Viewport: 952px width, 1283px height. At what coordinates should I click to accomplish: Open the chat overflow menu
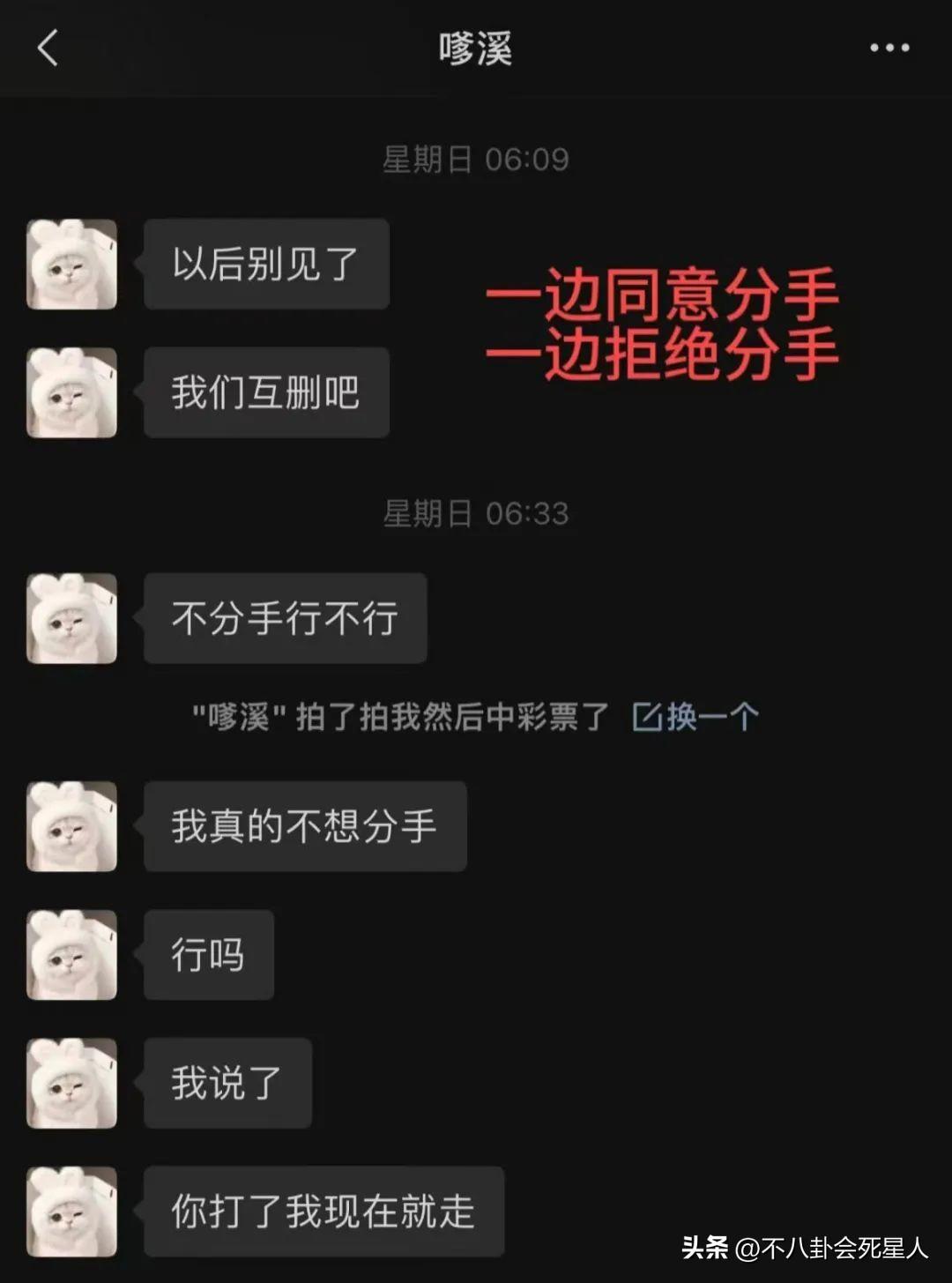coord(889,48)
